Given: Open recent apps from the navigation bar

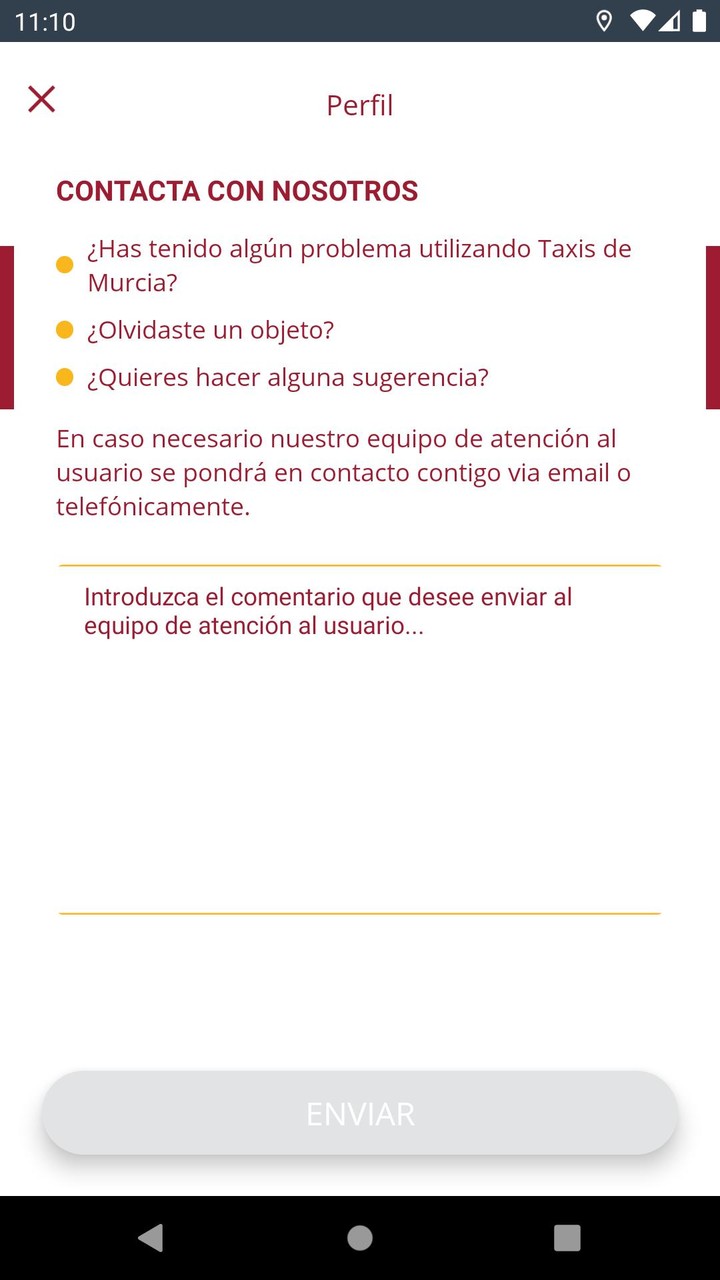Looking at the screenshot, I should 567,1238.
